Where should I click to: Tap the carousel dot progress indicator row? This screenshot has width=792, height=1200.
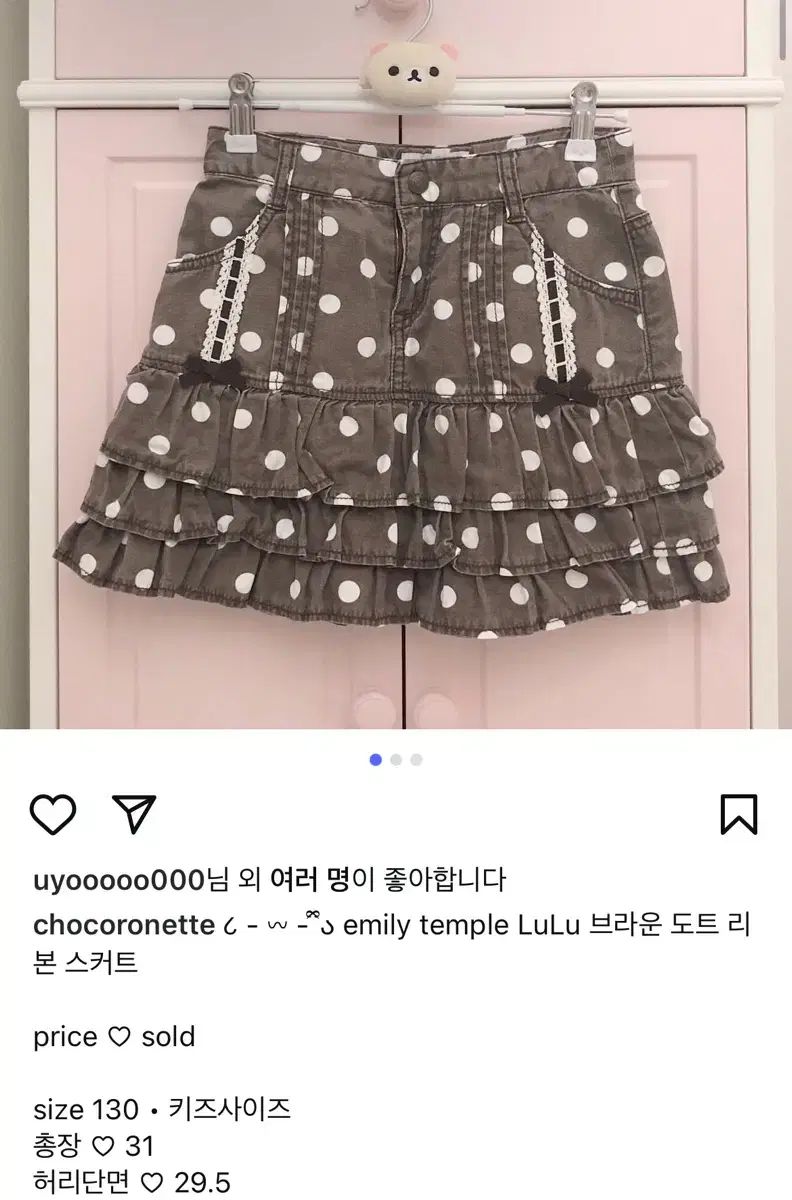tap(396, 759)
